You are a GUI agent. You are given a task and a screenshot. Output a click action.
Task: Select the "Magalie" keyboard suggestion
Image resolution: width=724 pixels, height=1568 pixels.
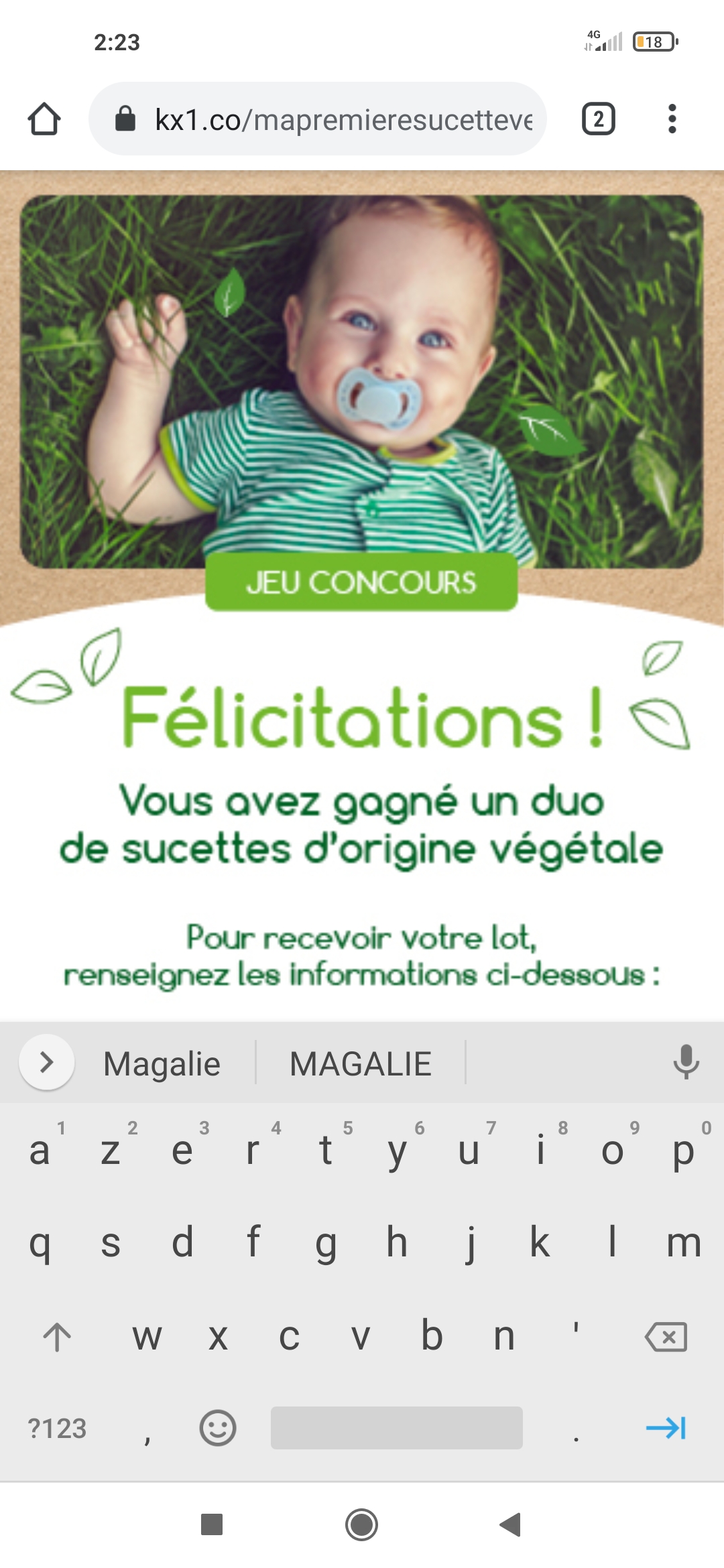coord(162,1063)
